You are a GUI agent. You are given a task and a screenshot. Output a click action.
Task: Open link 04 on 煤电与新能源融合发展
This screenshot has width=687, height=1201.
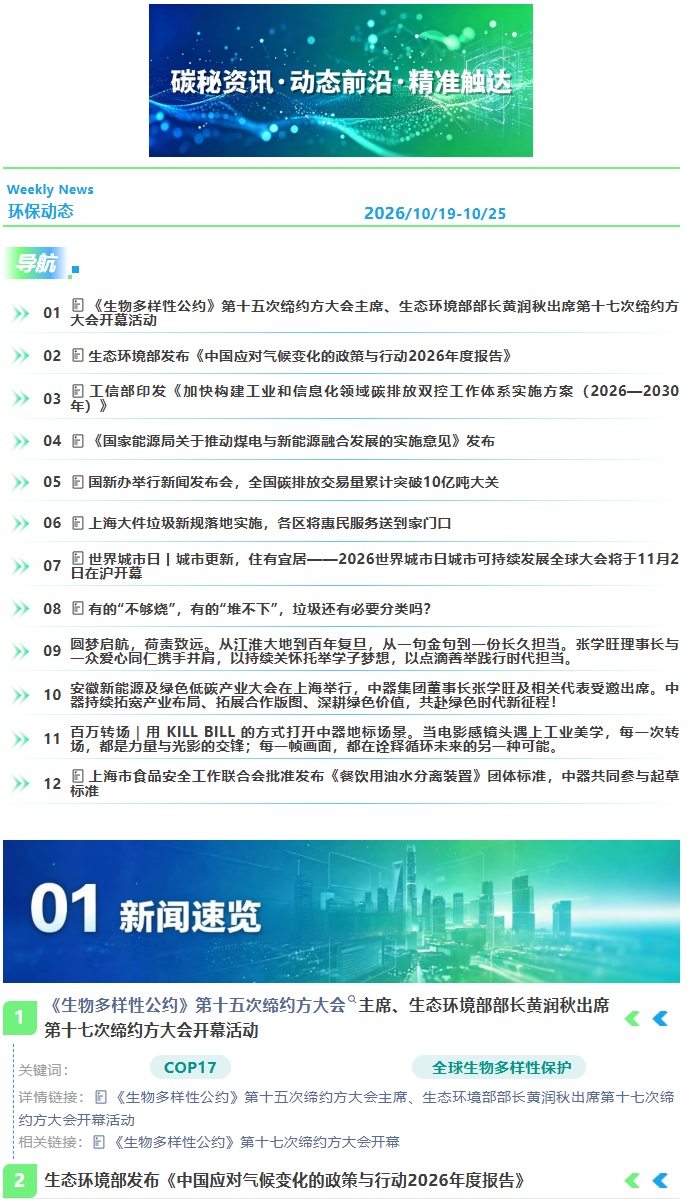[x=284, y=441]
